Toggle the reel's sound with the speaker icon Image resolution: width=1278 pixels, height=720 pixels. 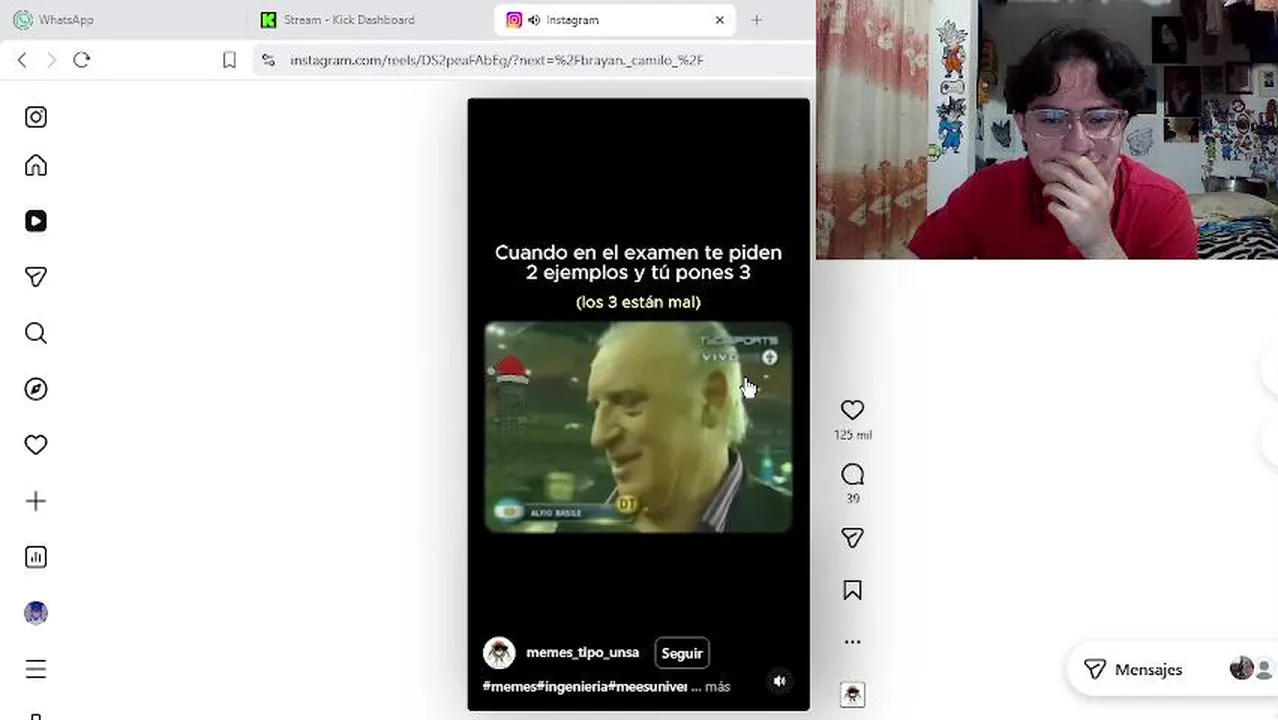tap(780, 681)
